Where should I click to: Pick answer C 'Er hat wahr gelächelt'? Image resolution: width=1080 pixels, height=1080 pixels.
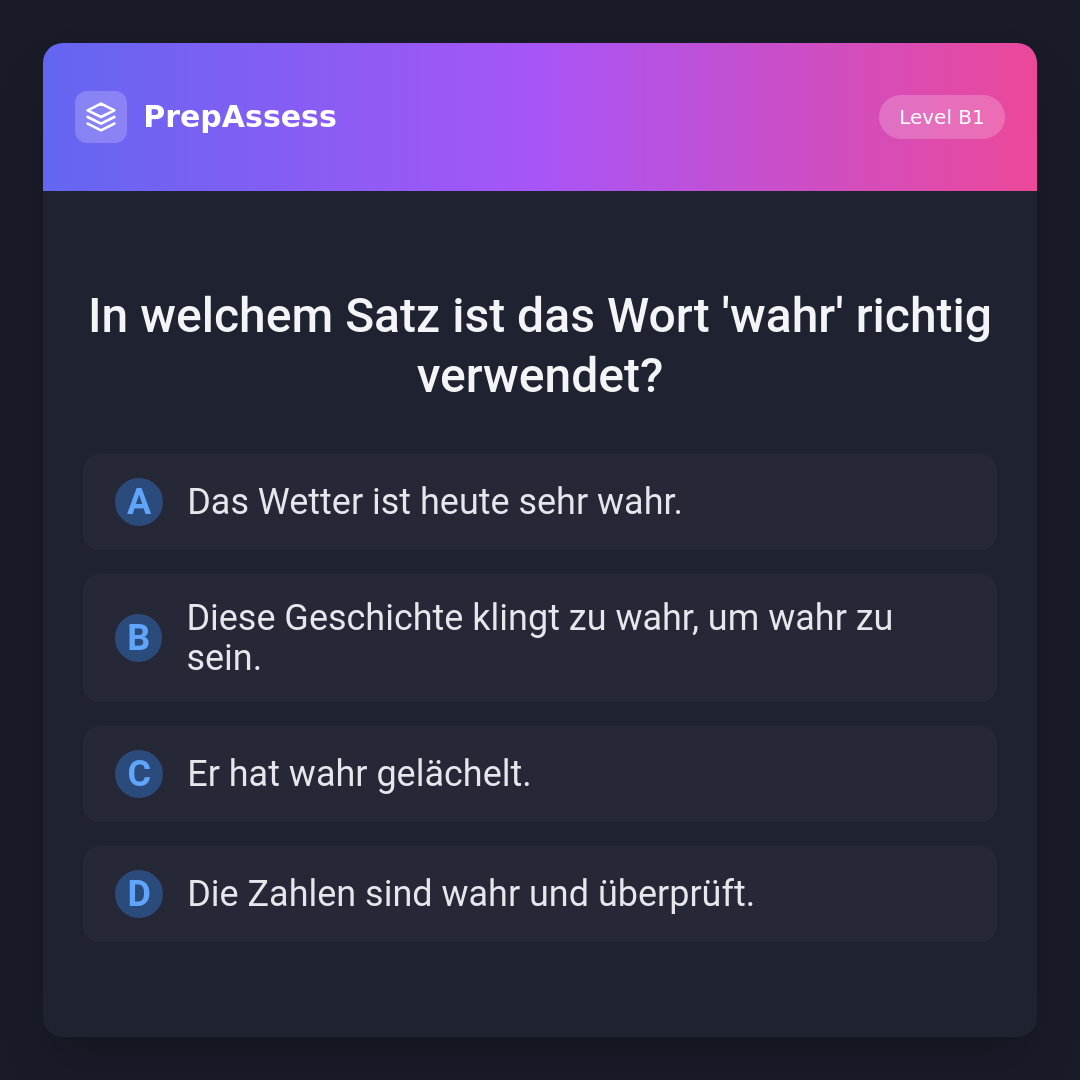click(539, 774)
